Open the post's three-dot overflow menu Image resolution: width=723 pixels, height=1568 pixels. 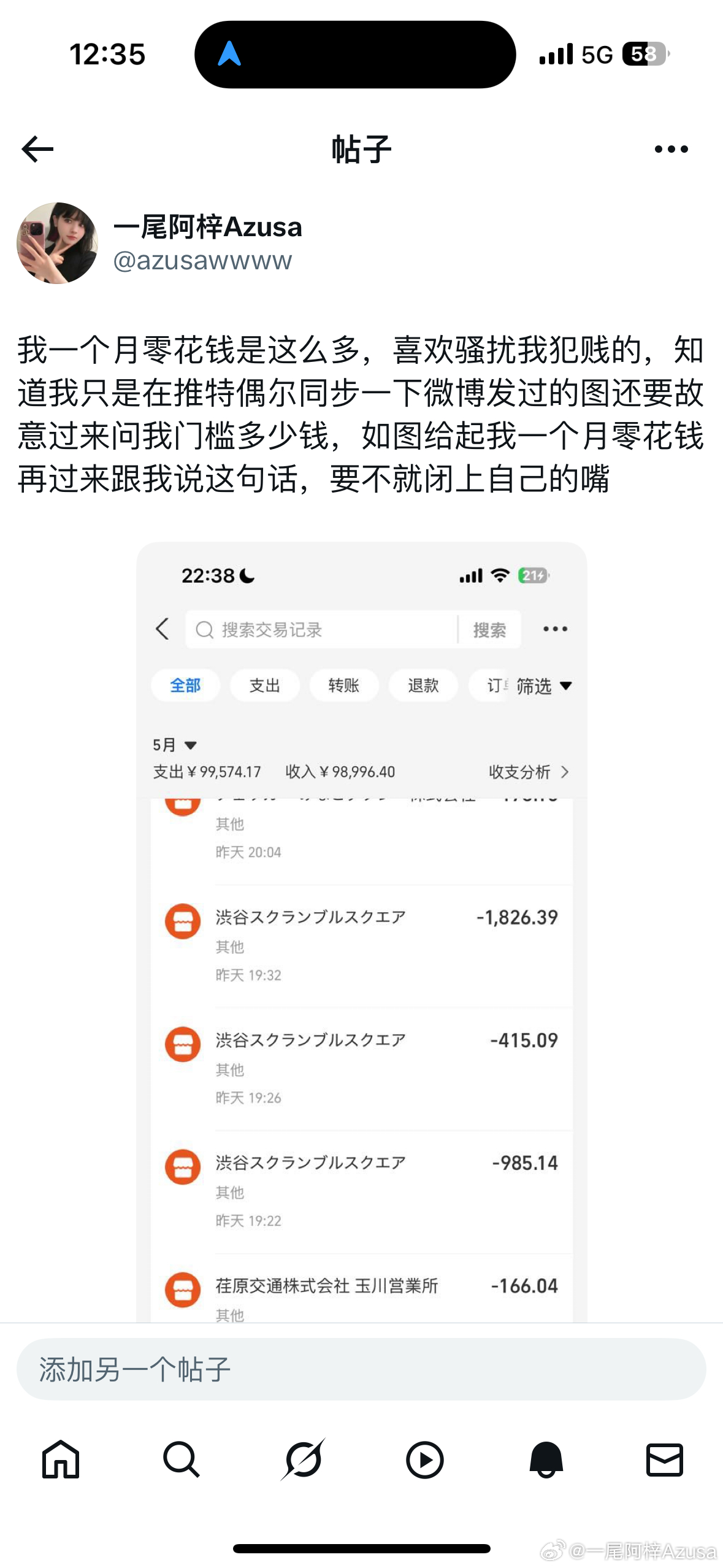671,149
